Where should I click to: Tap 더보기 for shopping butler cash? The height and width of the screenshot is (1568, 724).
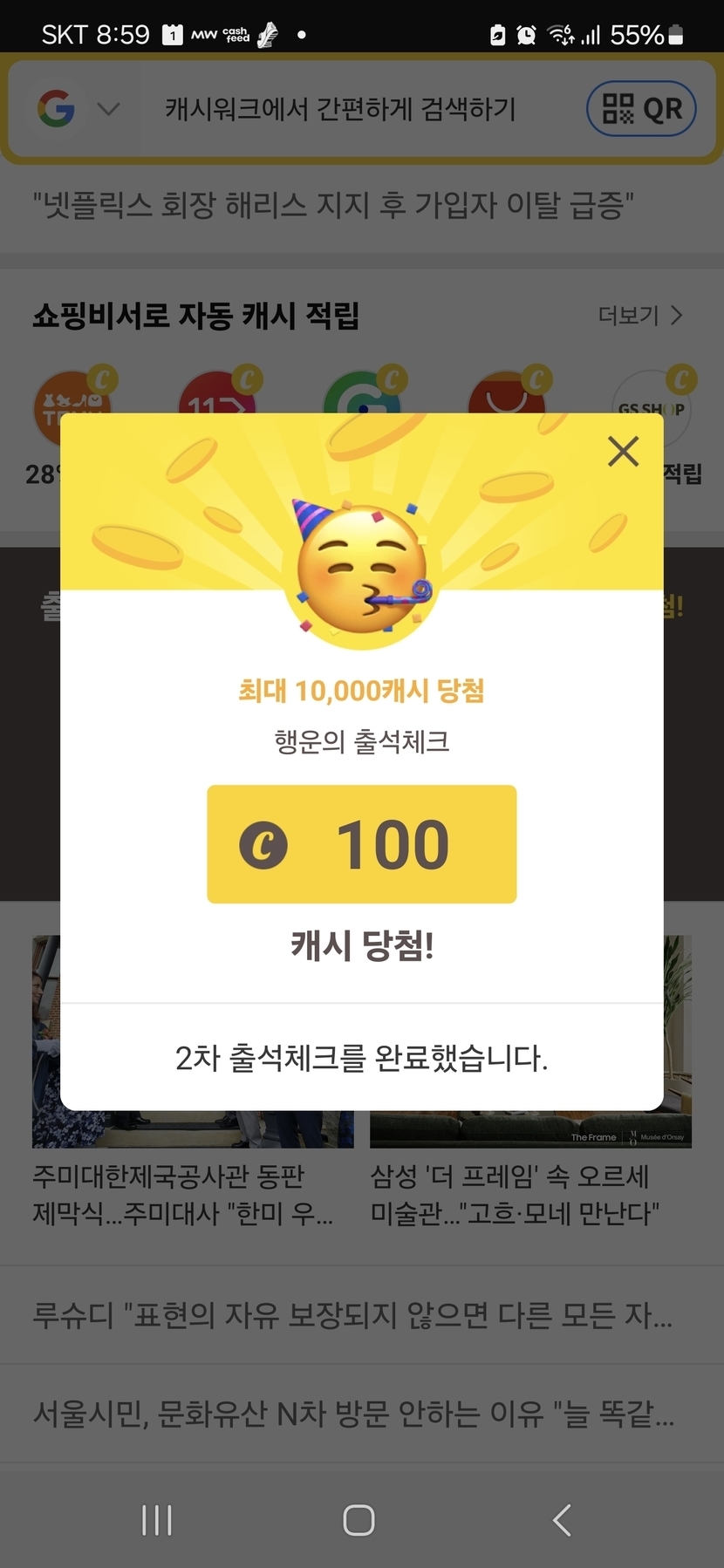(x=639, y=316)
